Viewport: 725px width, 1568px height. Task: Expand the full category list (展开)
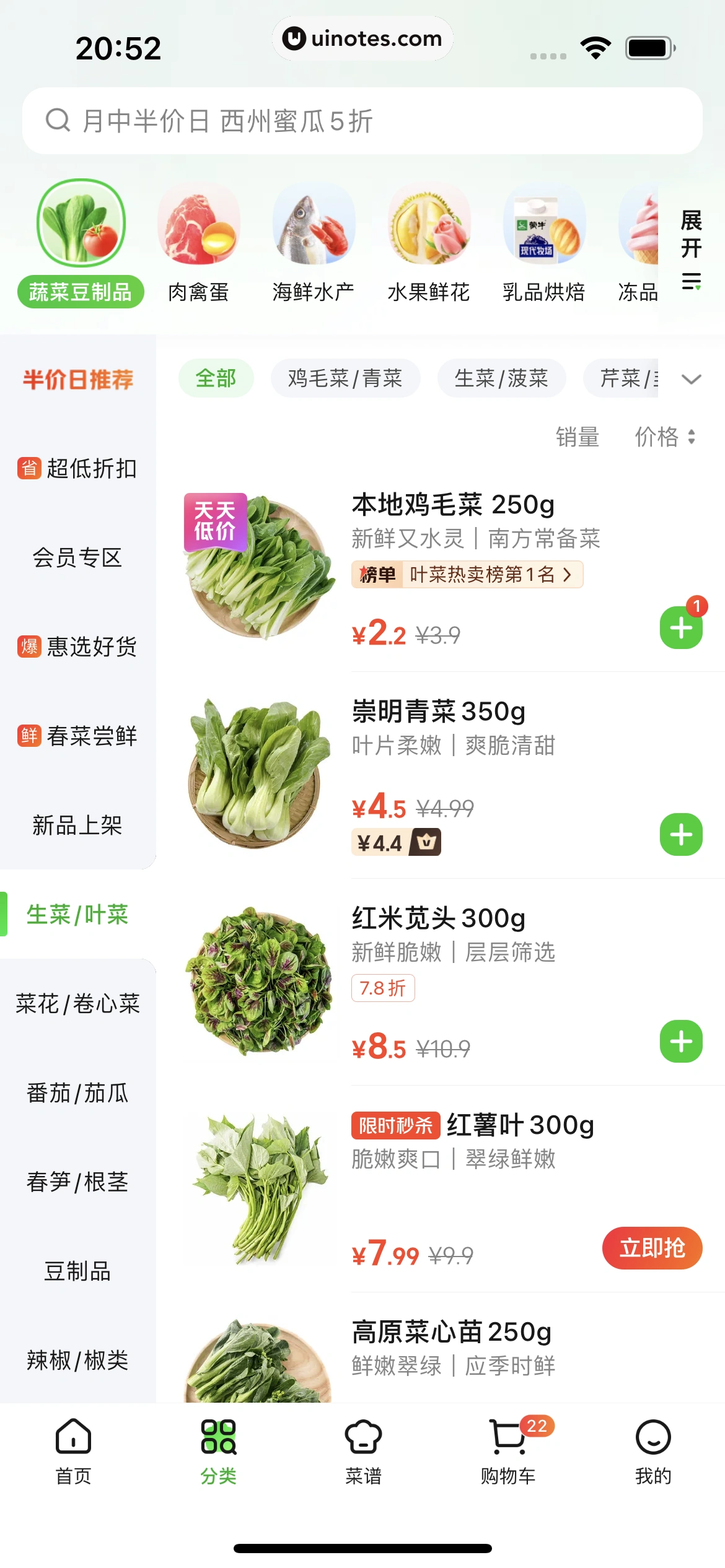click(691, 249)
